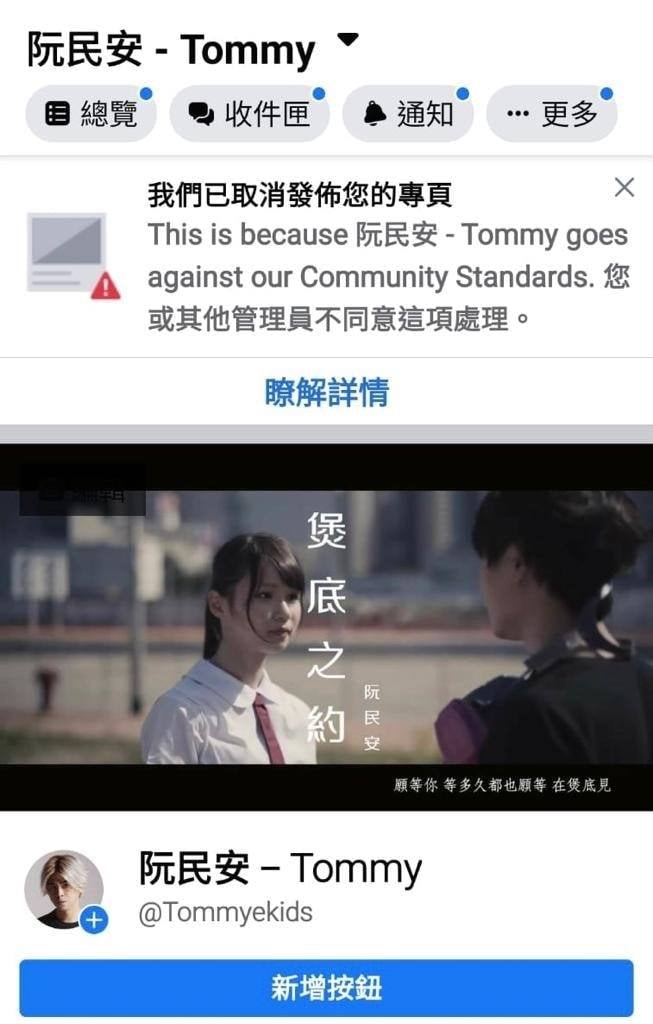Open the 通知 notifications chip

[x=406, y=114]
